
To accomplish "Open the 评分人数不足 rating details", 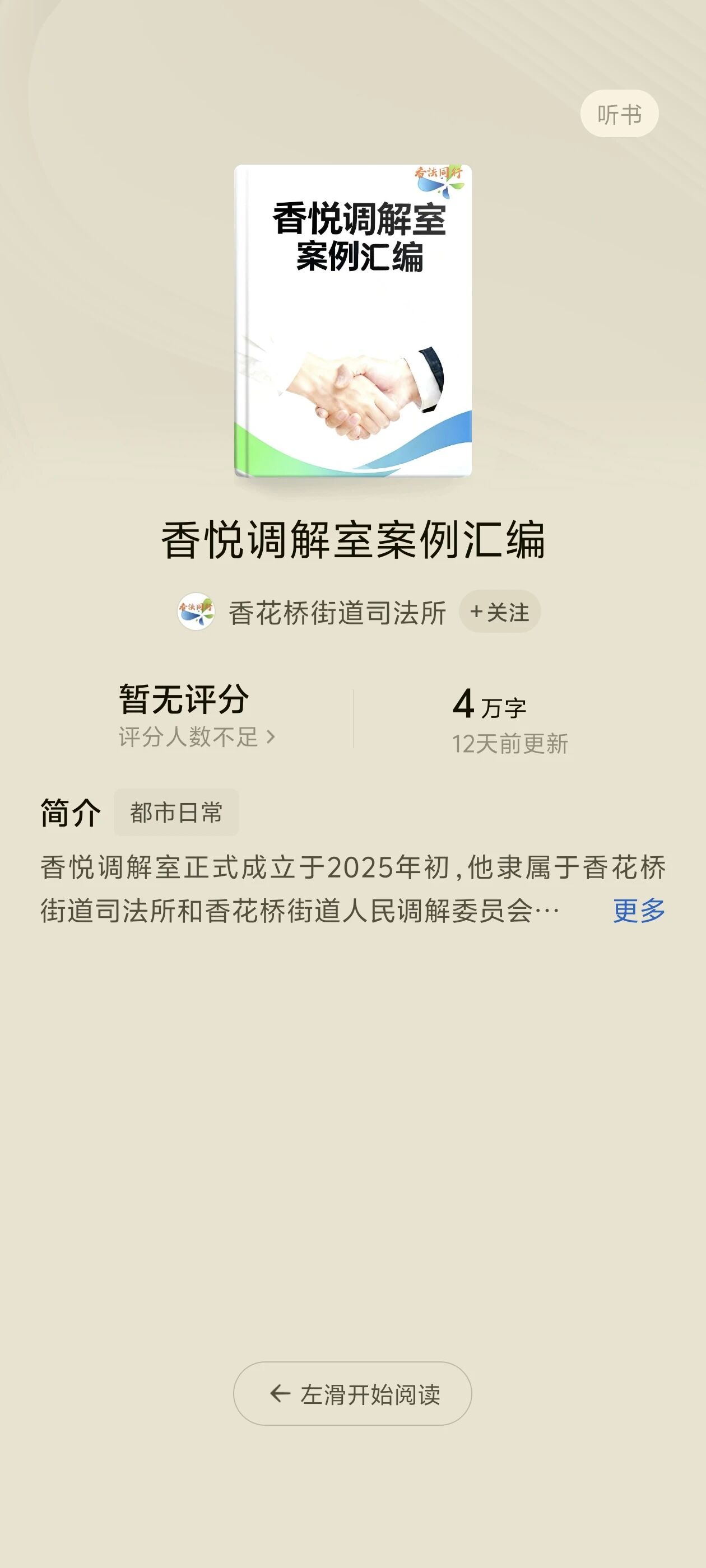I will tap(196, 737).
